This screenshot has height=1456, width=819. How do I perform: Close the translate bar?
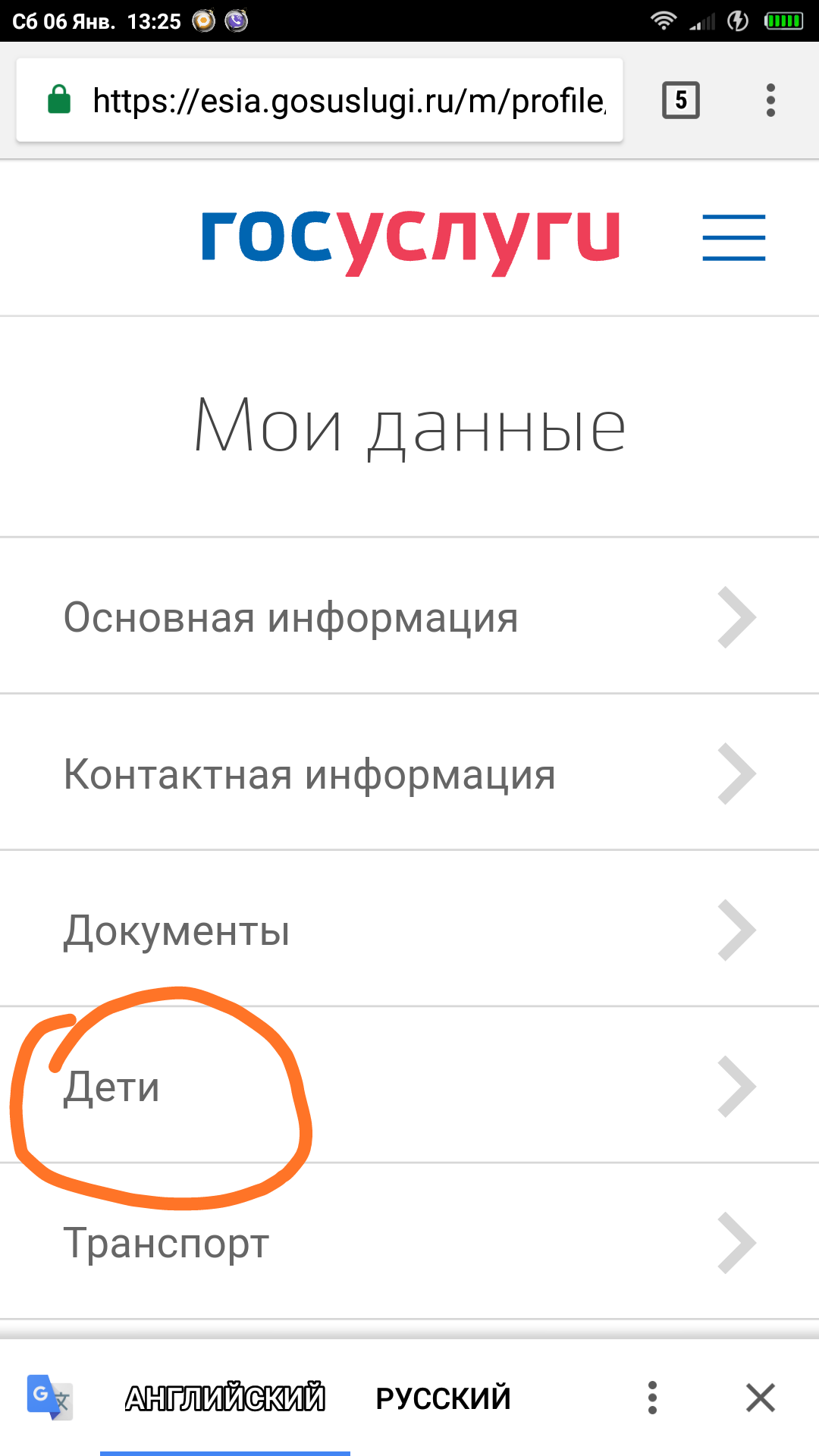point(760,1398)
